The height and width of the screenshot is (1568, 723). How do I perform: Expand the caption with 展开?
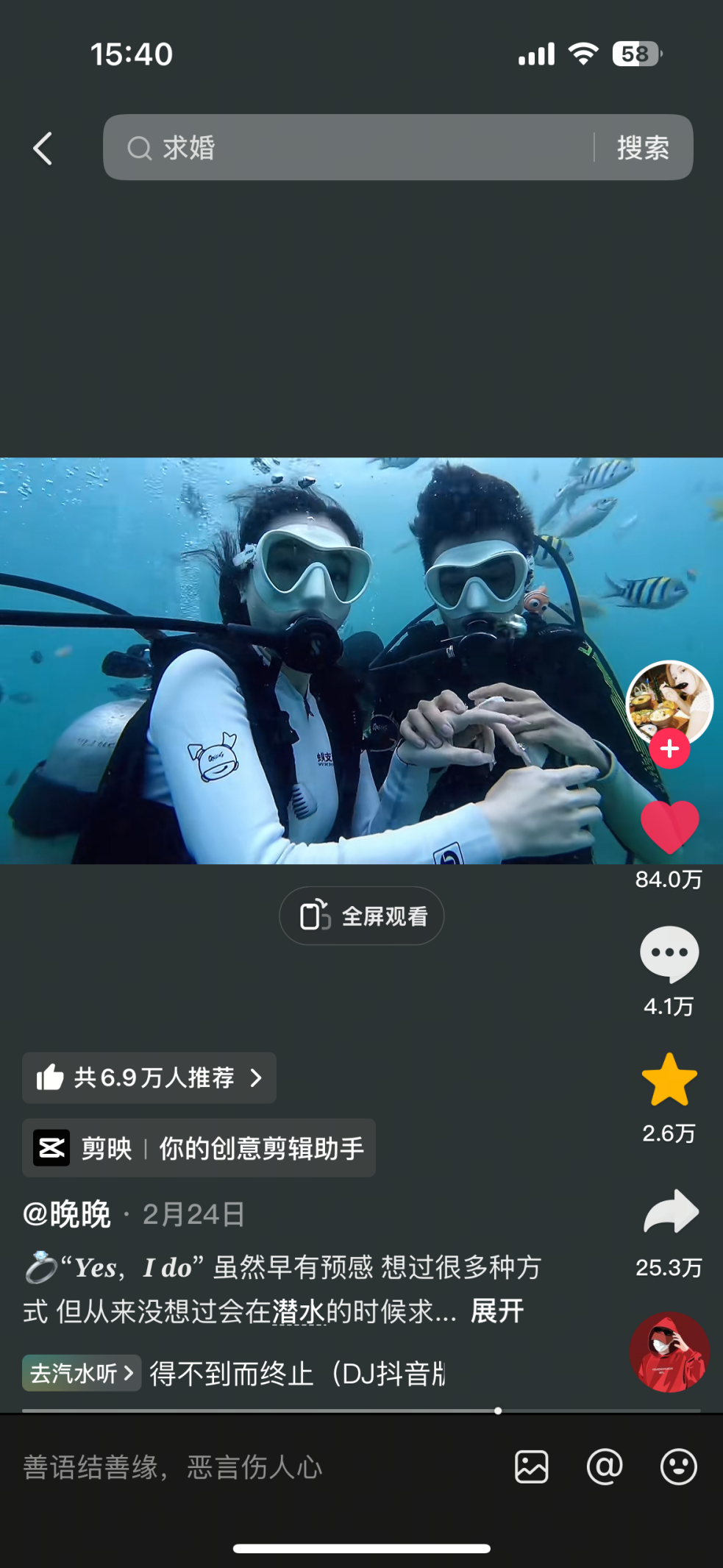pos(497,1311)
